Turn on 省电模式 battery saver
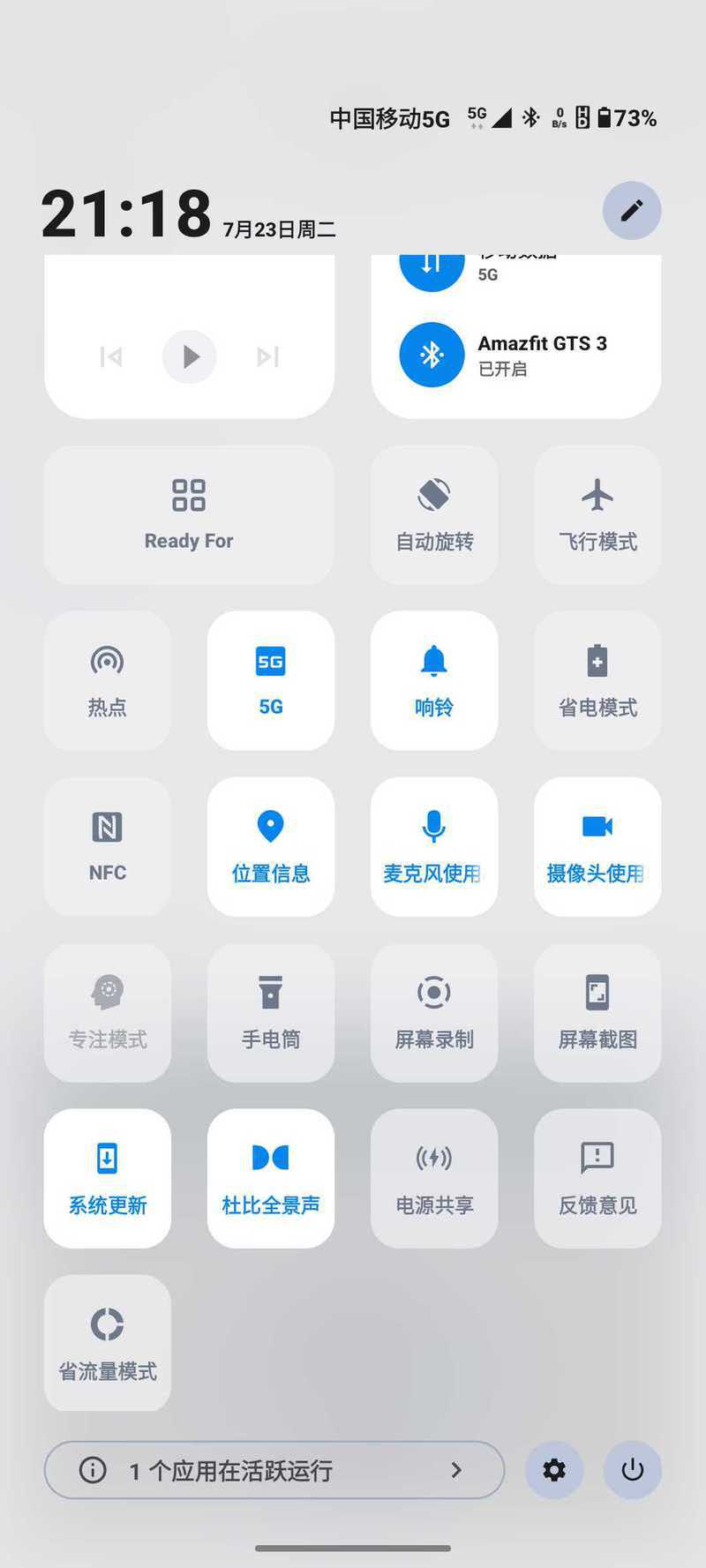Viewport: 706px width, 1568px height. click(597, 680)
